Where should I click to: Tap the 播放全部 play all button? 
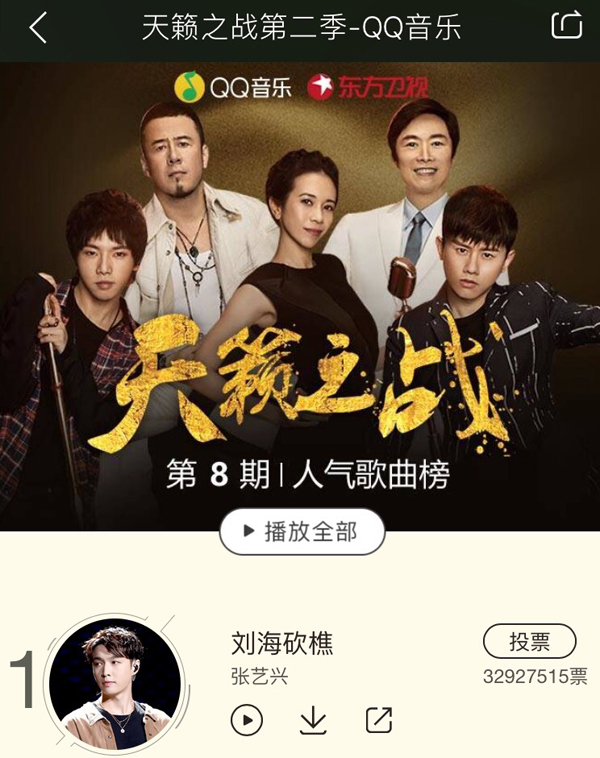click(x=302, y=532)
